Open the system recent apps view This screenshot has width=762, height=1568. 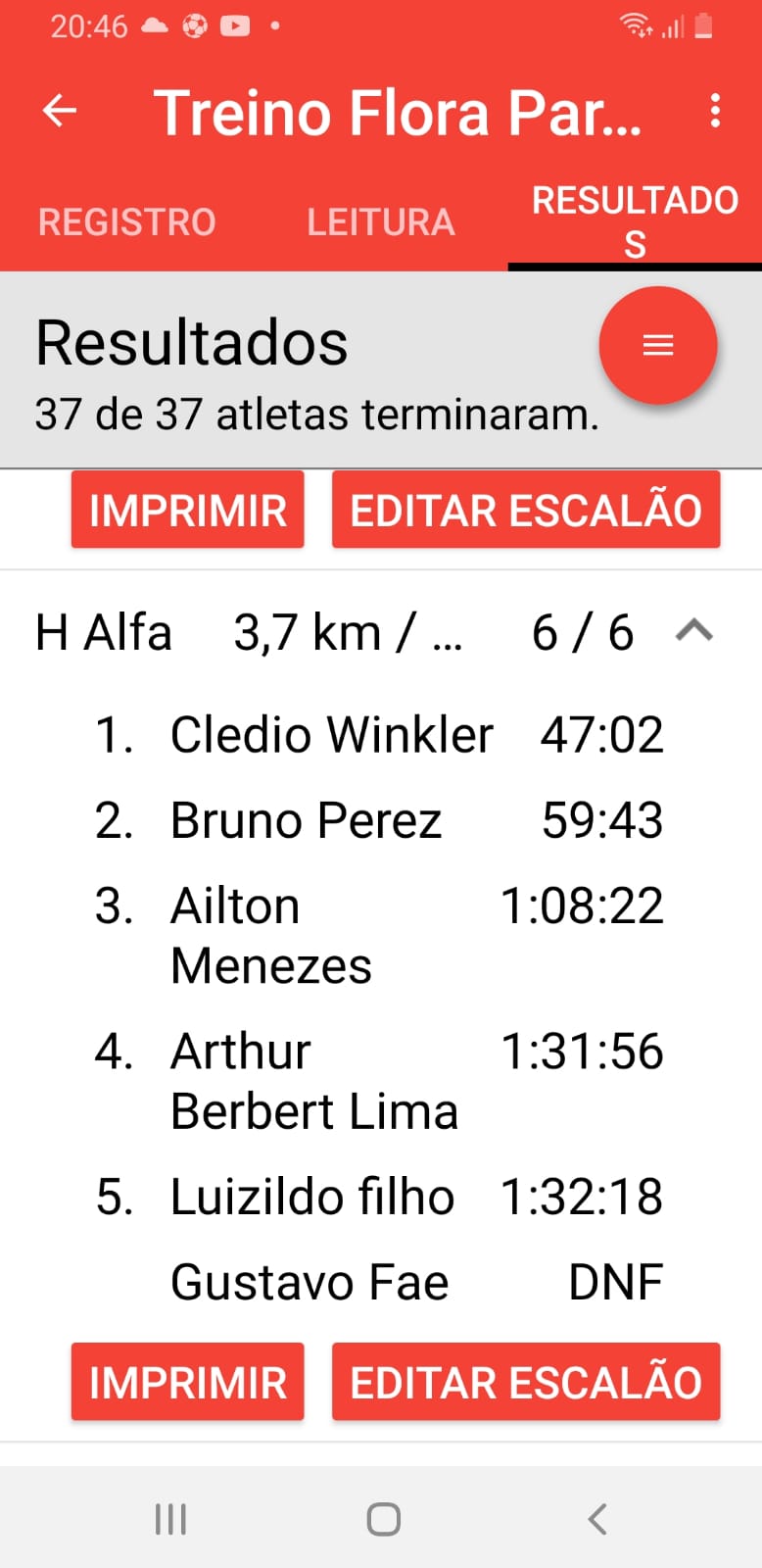(170, 1519)
